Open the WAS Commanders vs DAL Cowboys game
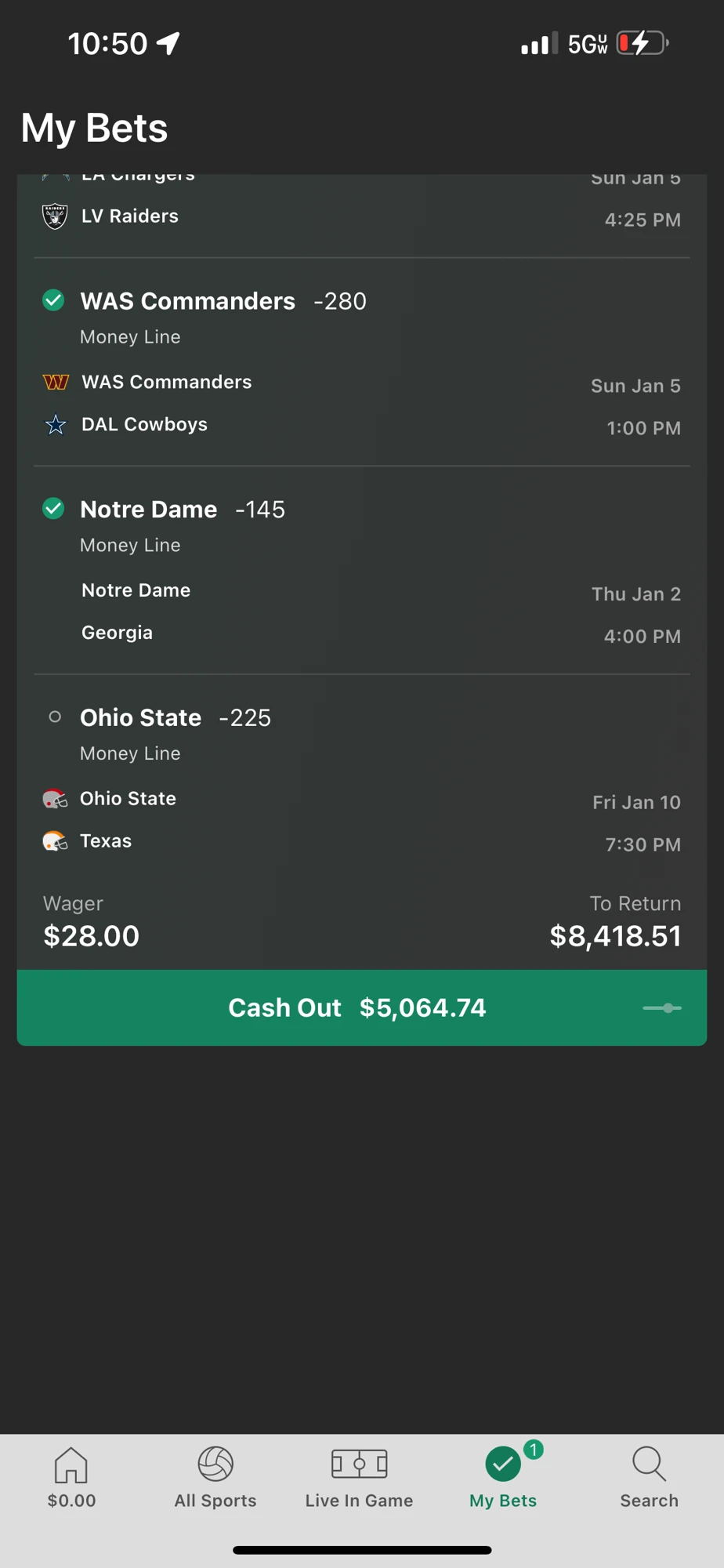724x1568 pixels. click(361, 403)
